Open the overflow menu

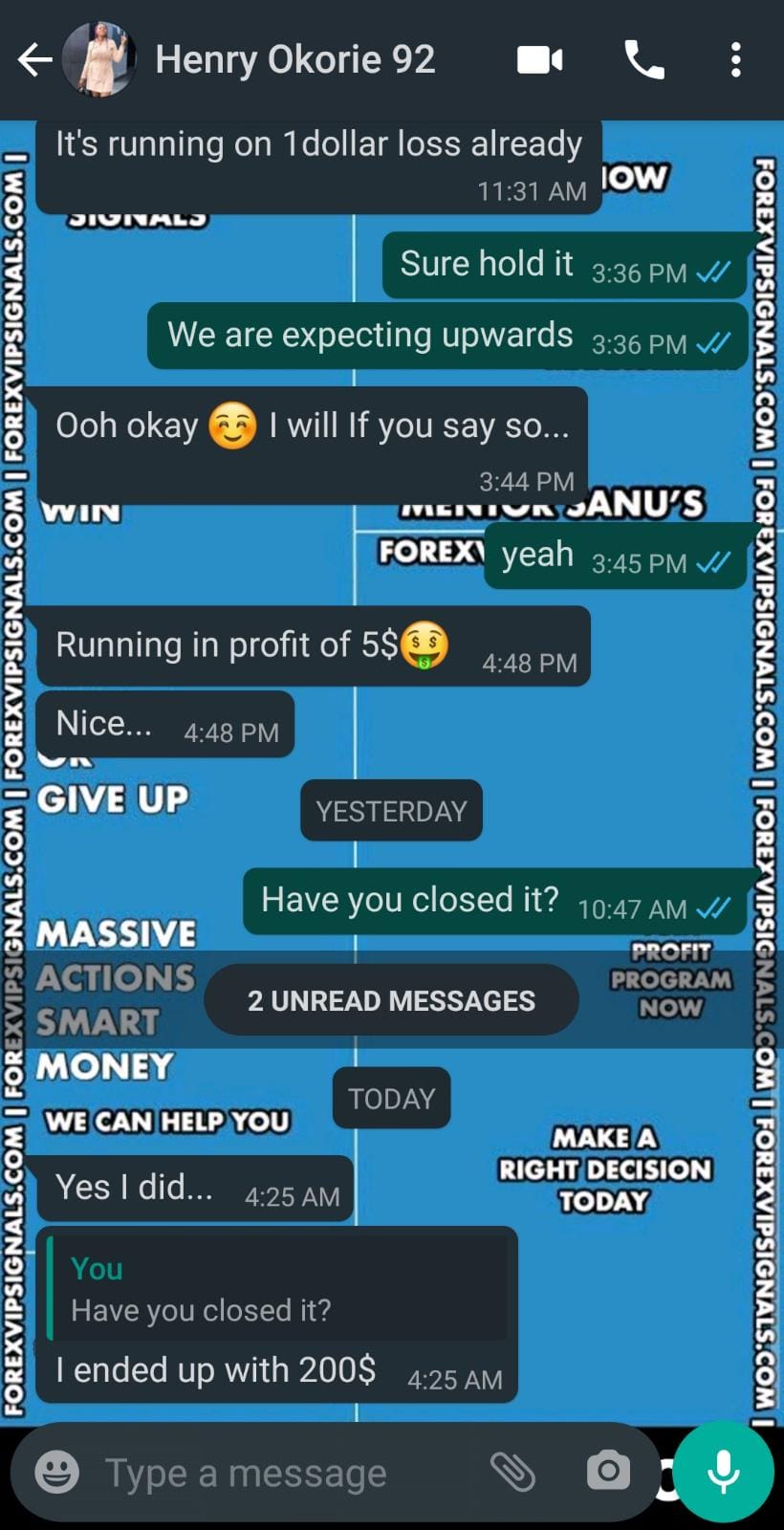pos(735,60)
